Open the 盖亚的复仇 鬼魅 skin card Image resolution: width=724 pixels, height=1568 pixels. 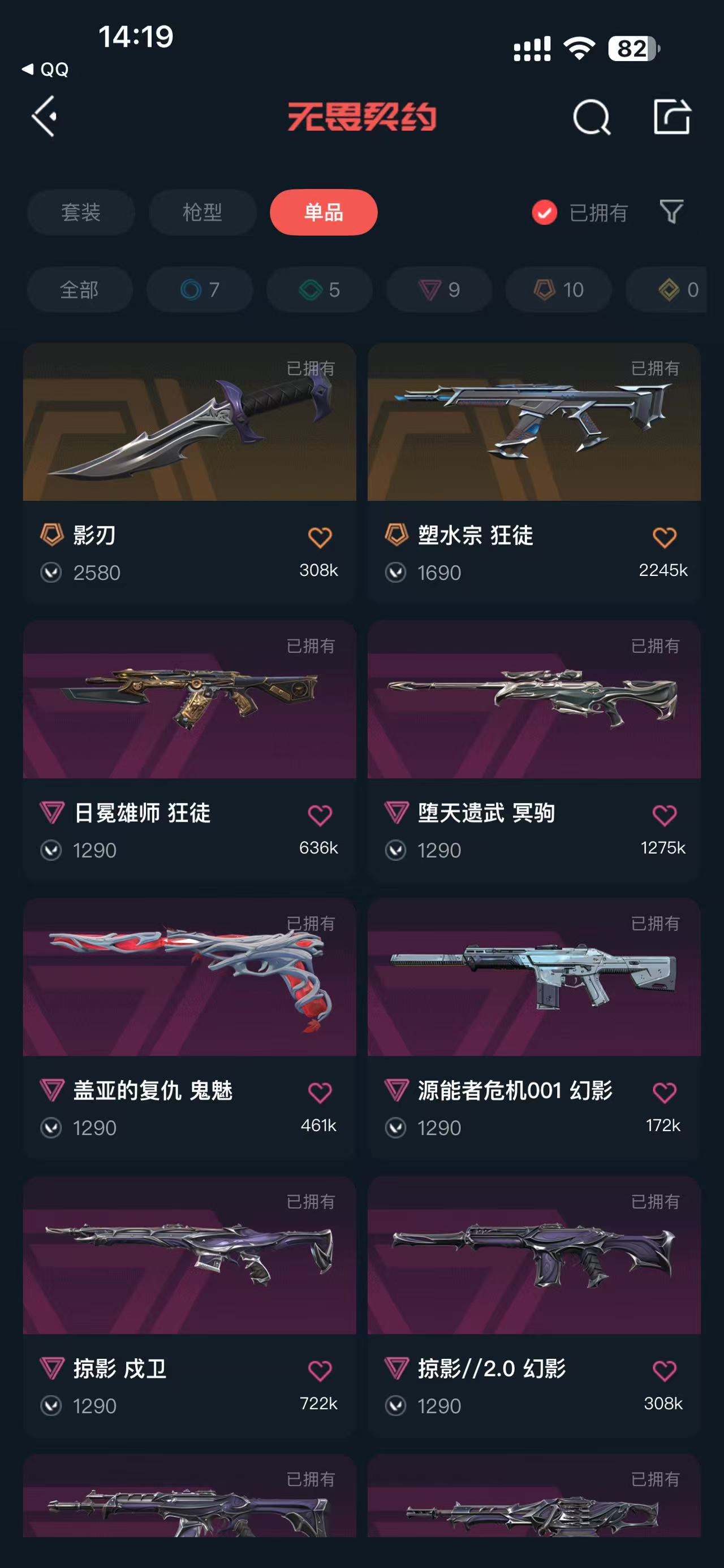pyautogui.click(x=189, y=1028)
